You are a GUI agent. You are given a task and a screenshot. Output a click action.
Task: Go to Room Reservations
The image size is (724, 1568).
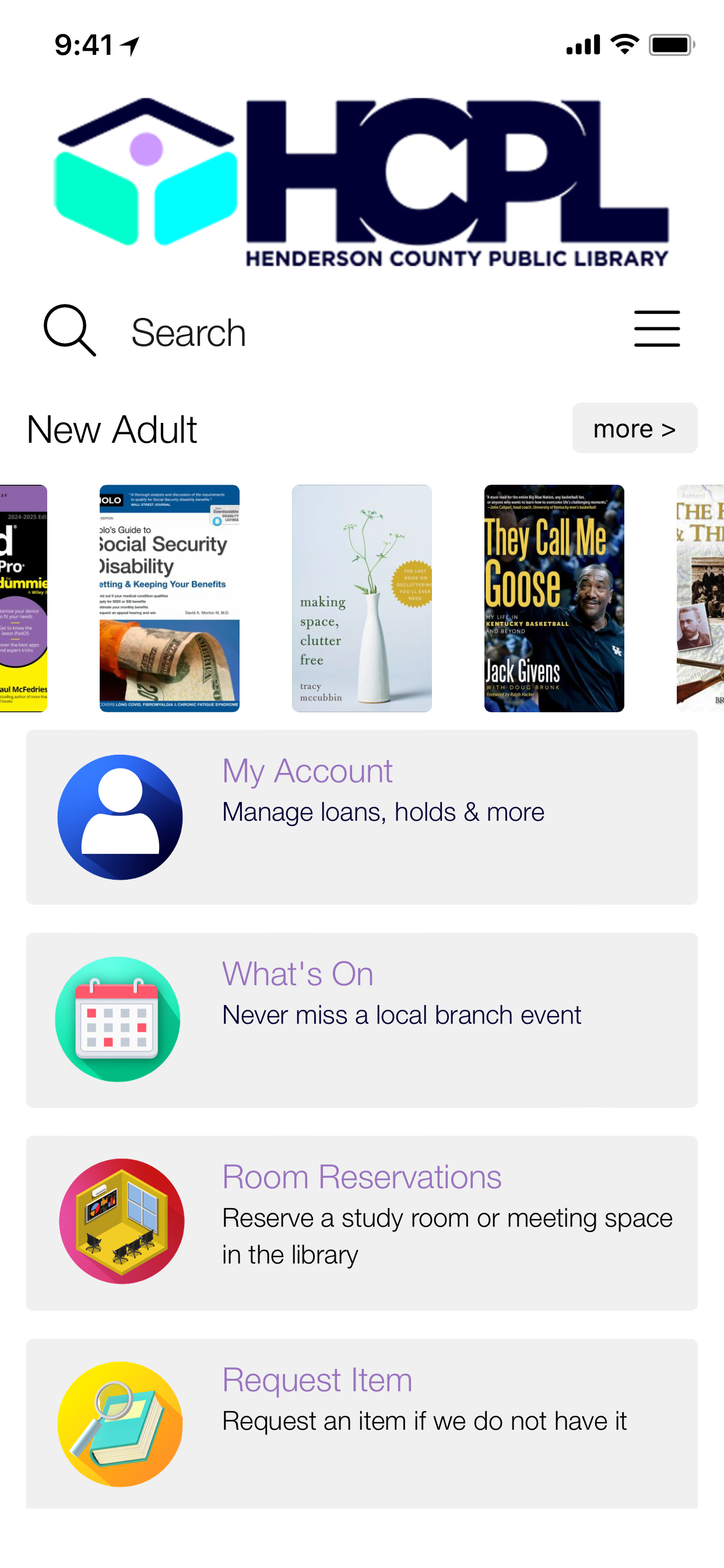click(x=361, y=1222)
